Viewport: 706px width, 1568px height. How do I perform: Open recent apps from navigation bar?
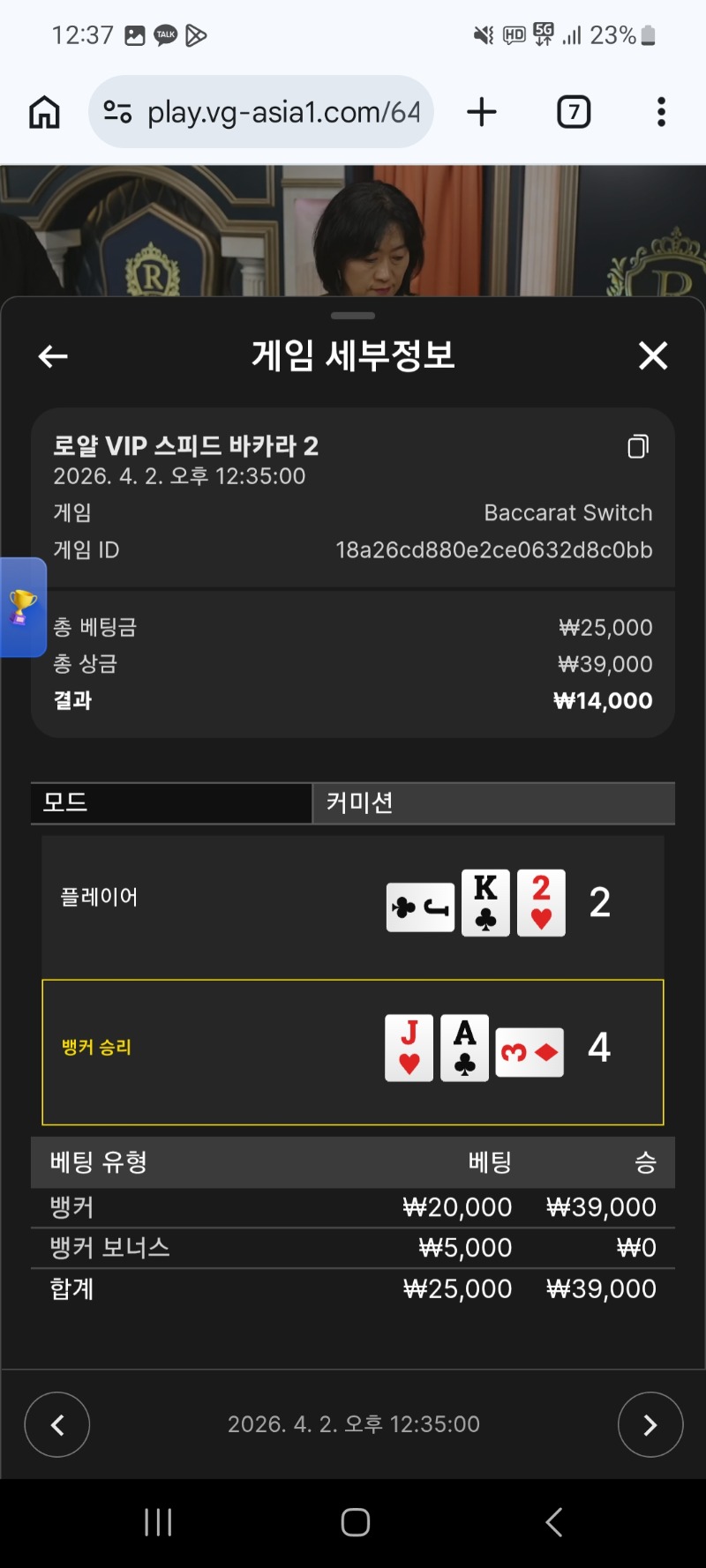pyautogui.click(x=158, y=1522)
